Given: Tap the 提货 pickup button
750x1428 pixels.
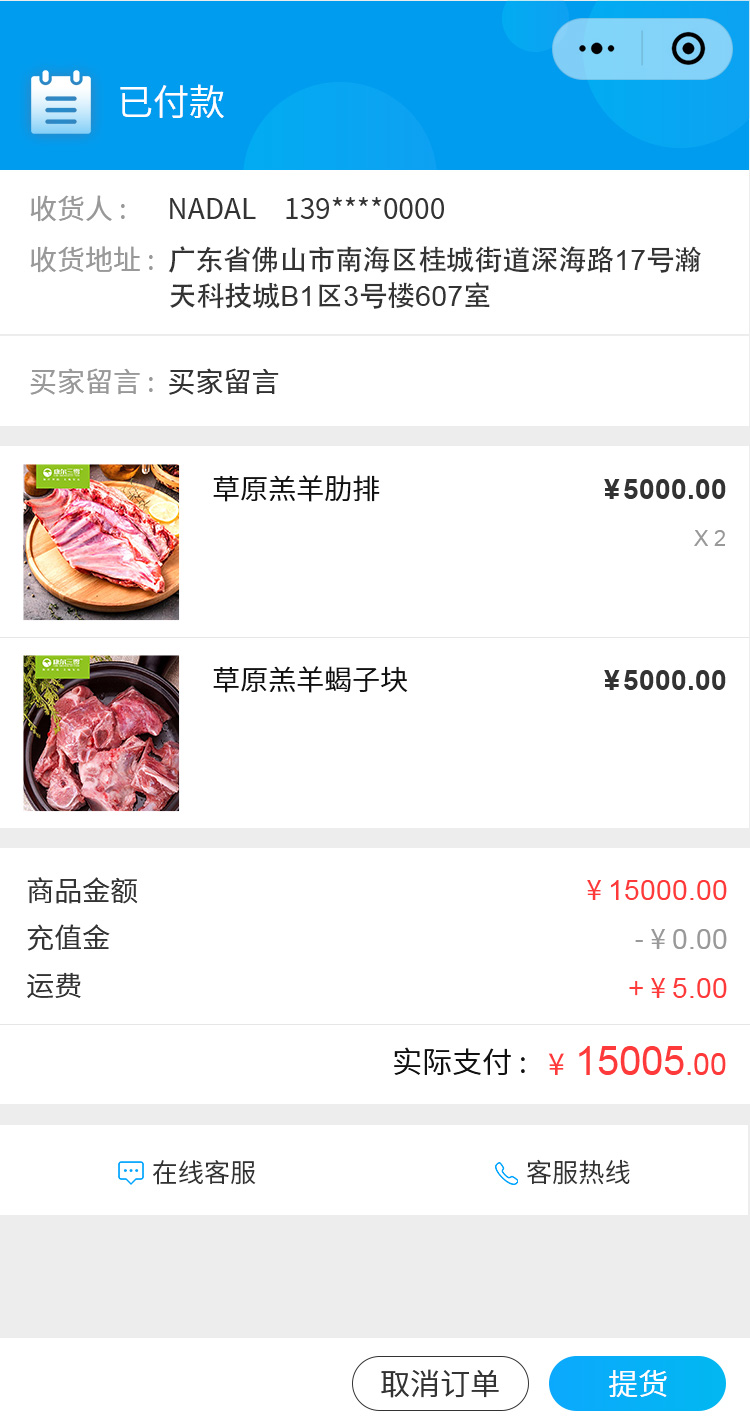Looking at the screenshot, I should [637, 1384].
